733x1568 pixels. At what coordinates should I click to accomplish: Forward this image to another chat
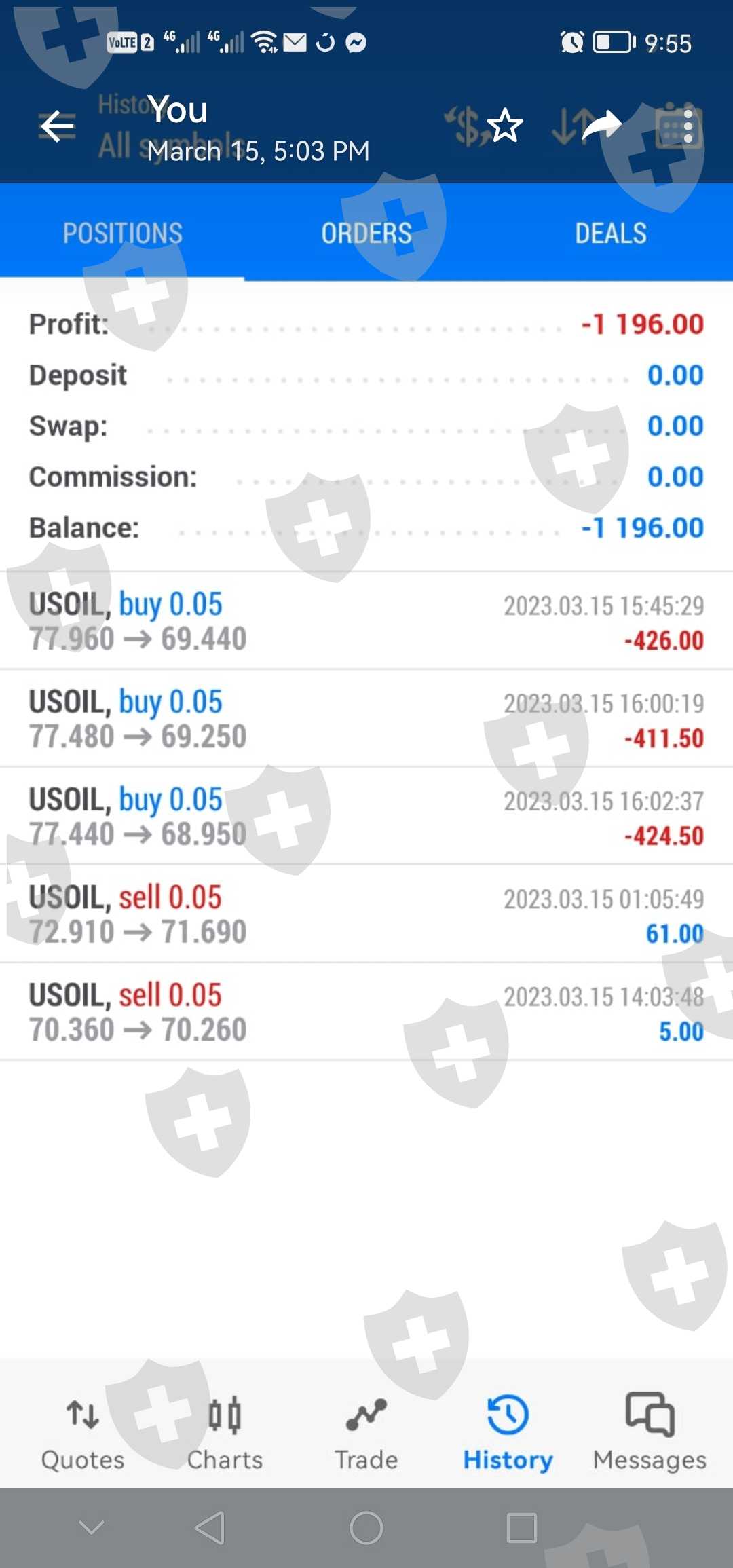point(602,125)
